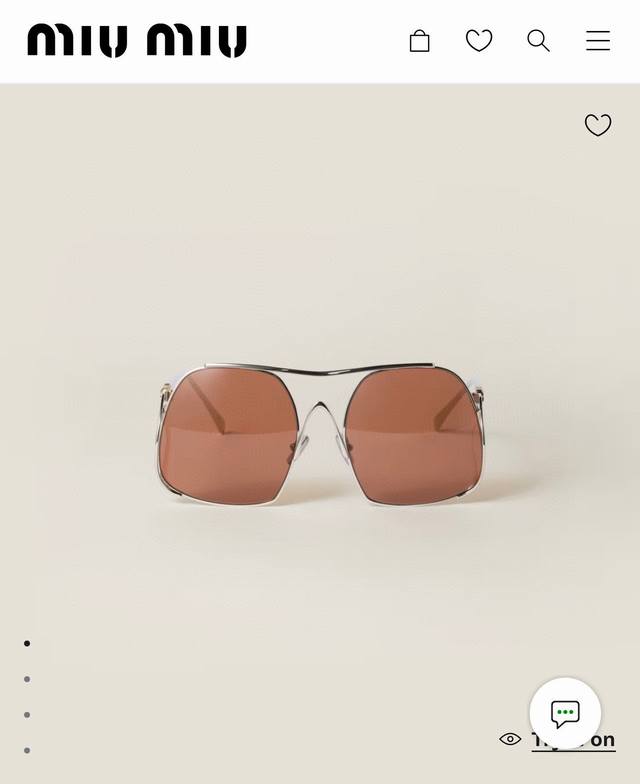This screenshot has width=640, height=784.
Task: Go to the Miu Miu homepage logo
Action: pos(137,41)
